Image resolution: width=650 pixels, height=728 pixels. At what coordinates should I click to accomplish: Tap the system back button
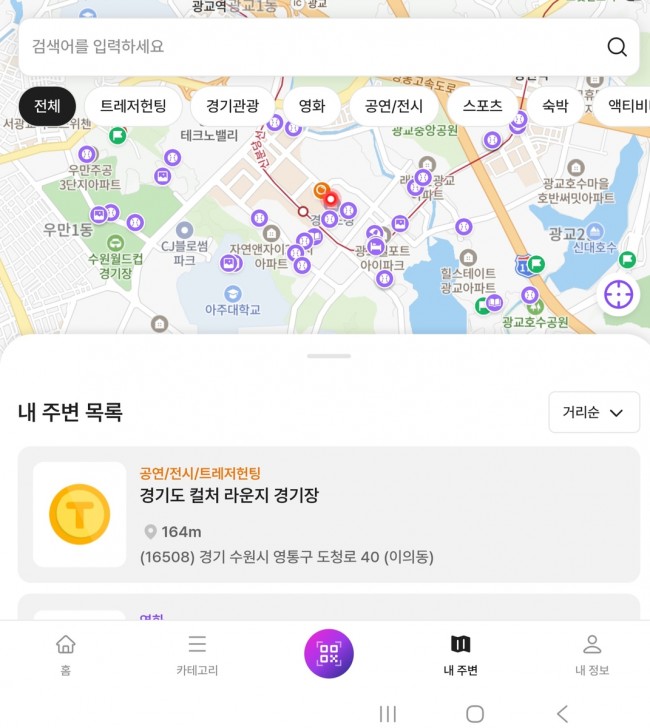tap(562, 713)
